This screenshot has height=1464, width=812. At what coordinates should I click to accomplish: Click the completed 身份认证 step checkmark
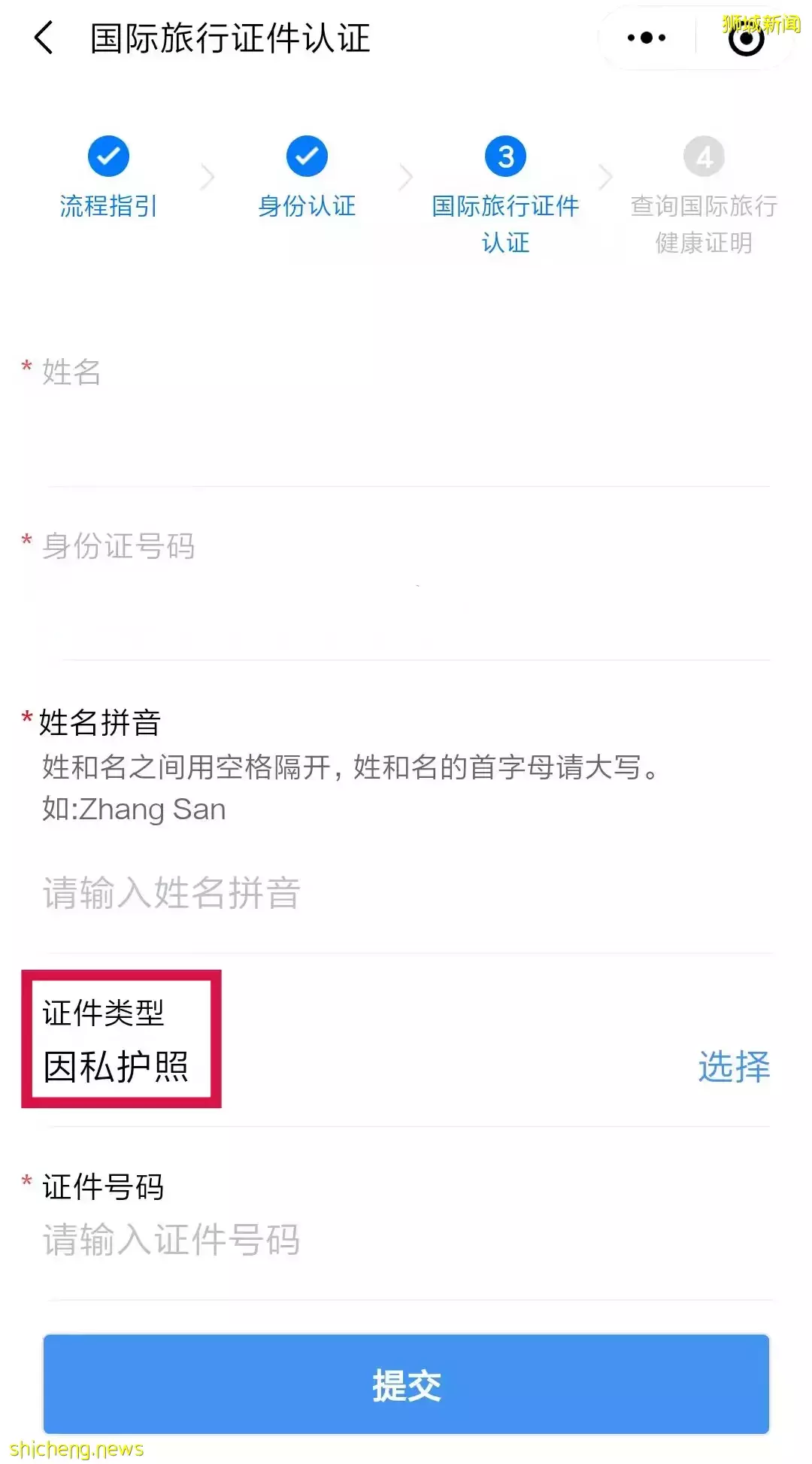coord(307,156)
